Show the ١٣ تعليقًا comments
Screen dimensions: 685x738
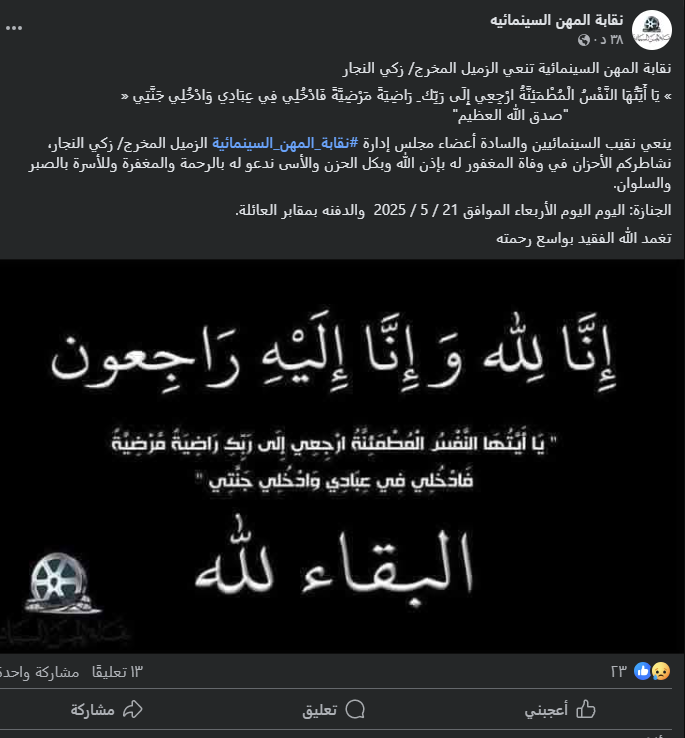point(117,672)
